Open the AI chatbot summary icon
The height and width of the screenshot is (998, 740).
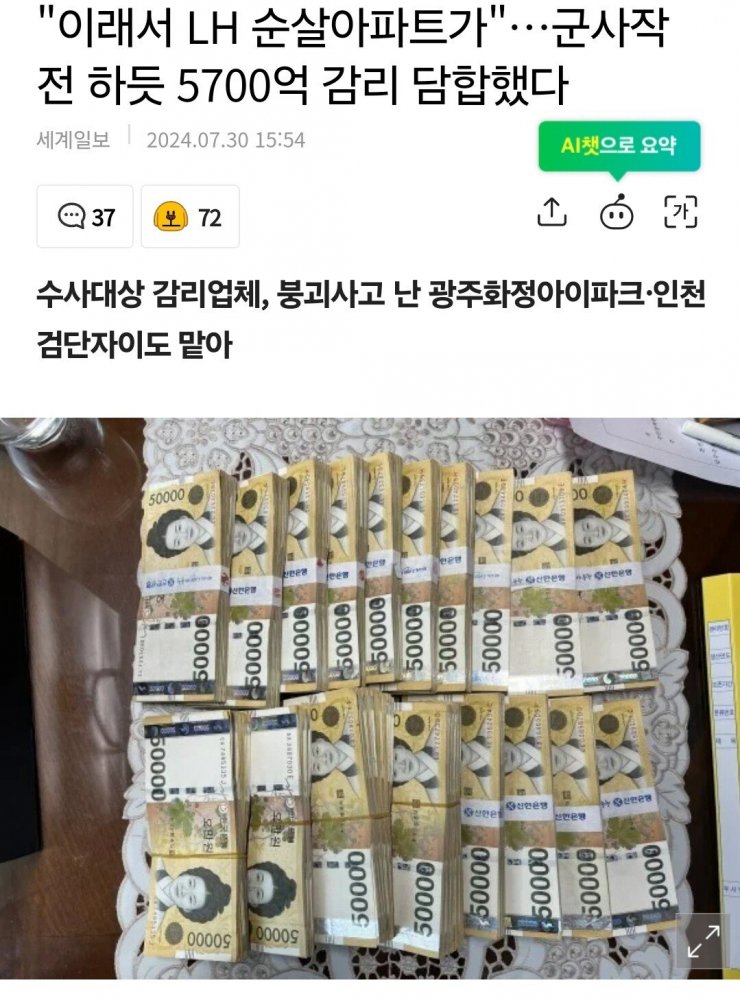click(617, 212)
